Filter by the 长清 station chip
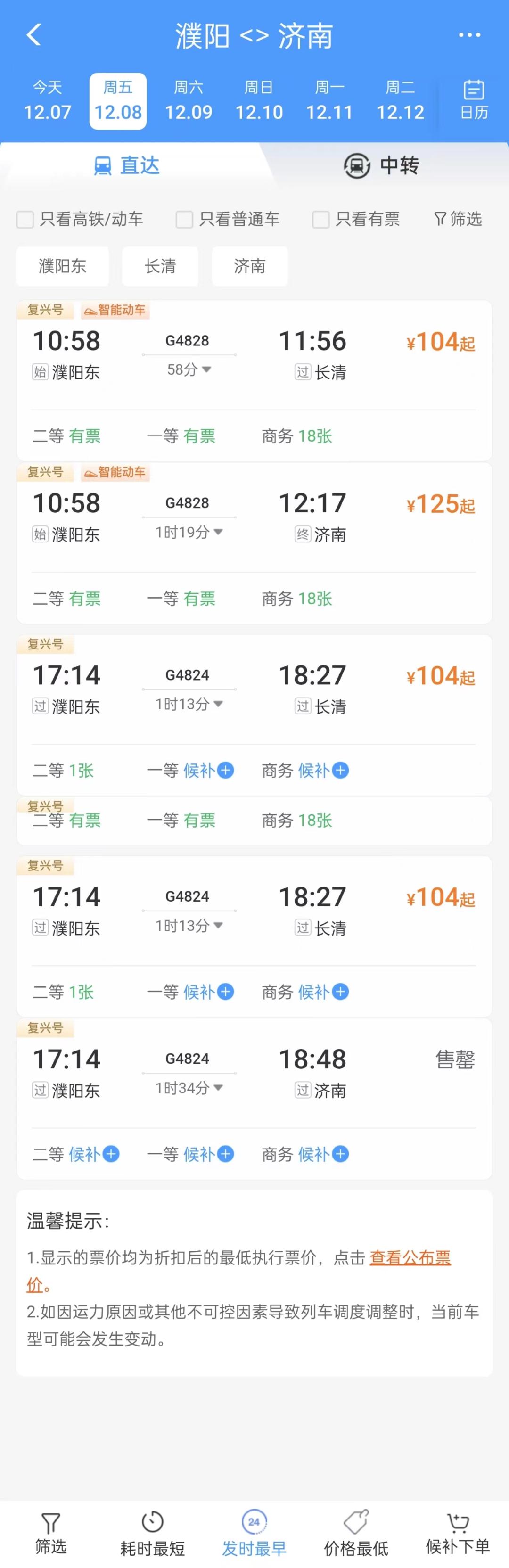 [160, 266]
